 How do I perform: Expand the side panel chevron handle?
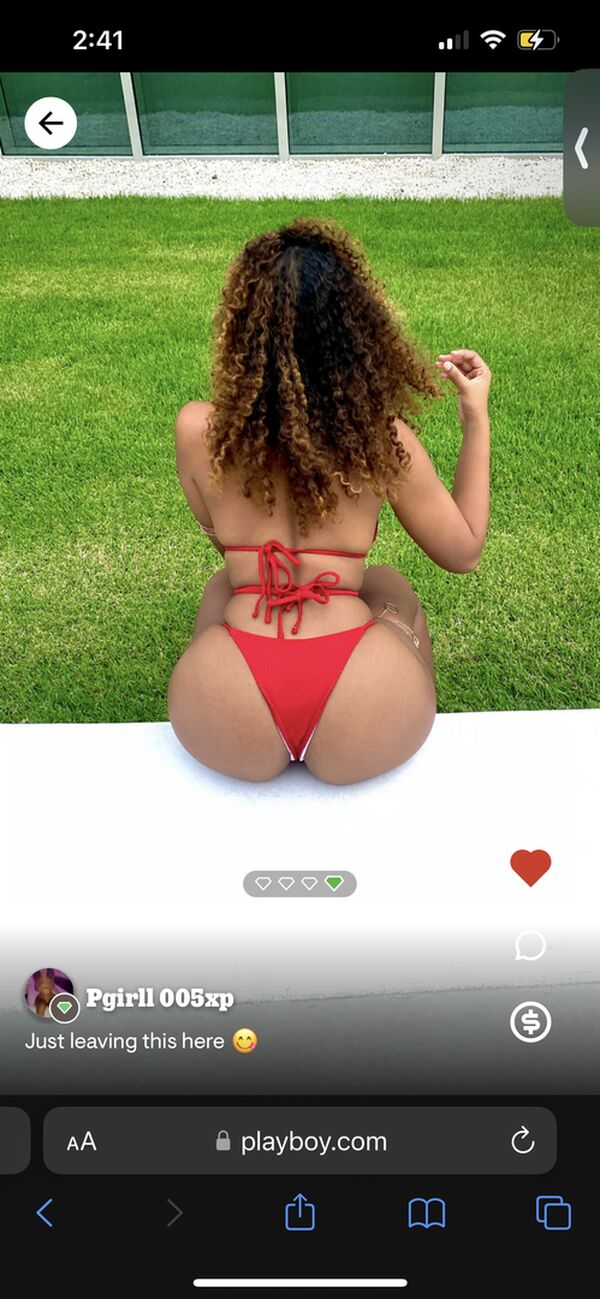pyautogui.click(x=582, y=148)
